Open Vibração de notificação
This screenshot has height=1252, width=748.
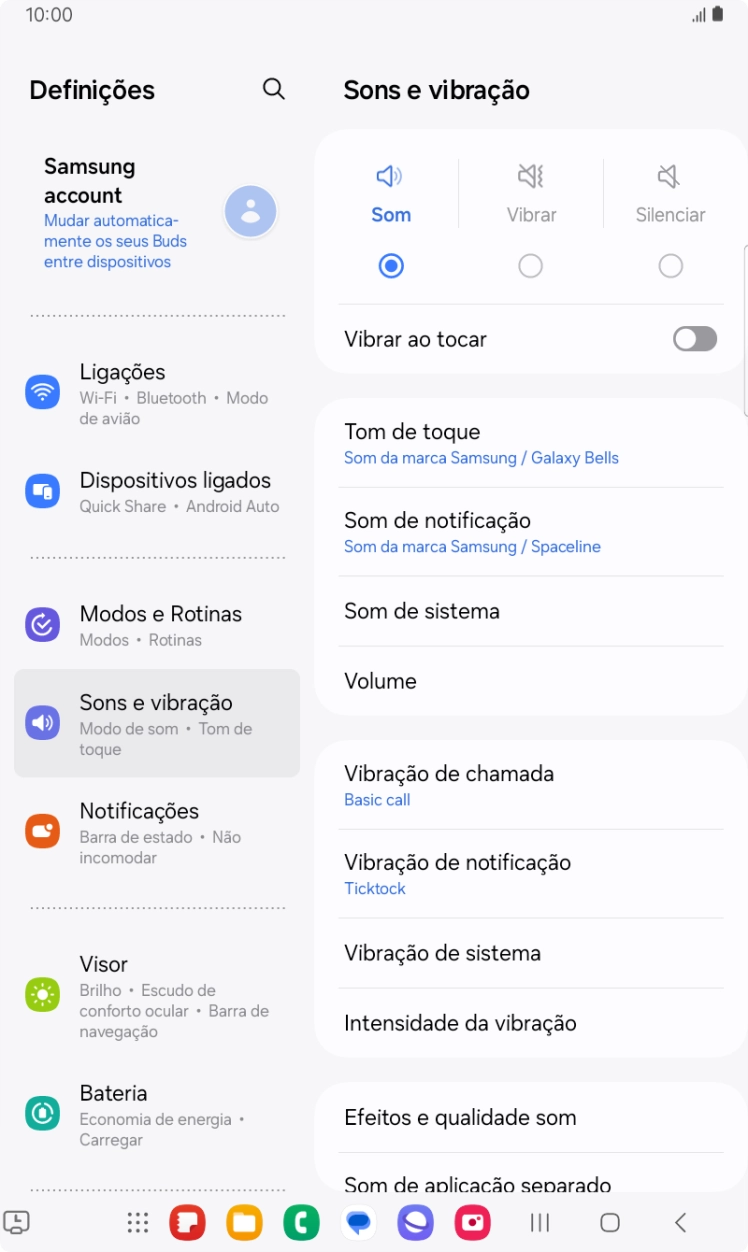[530, 874]
